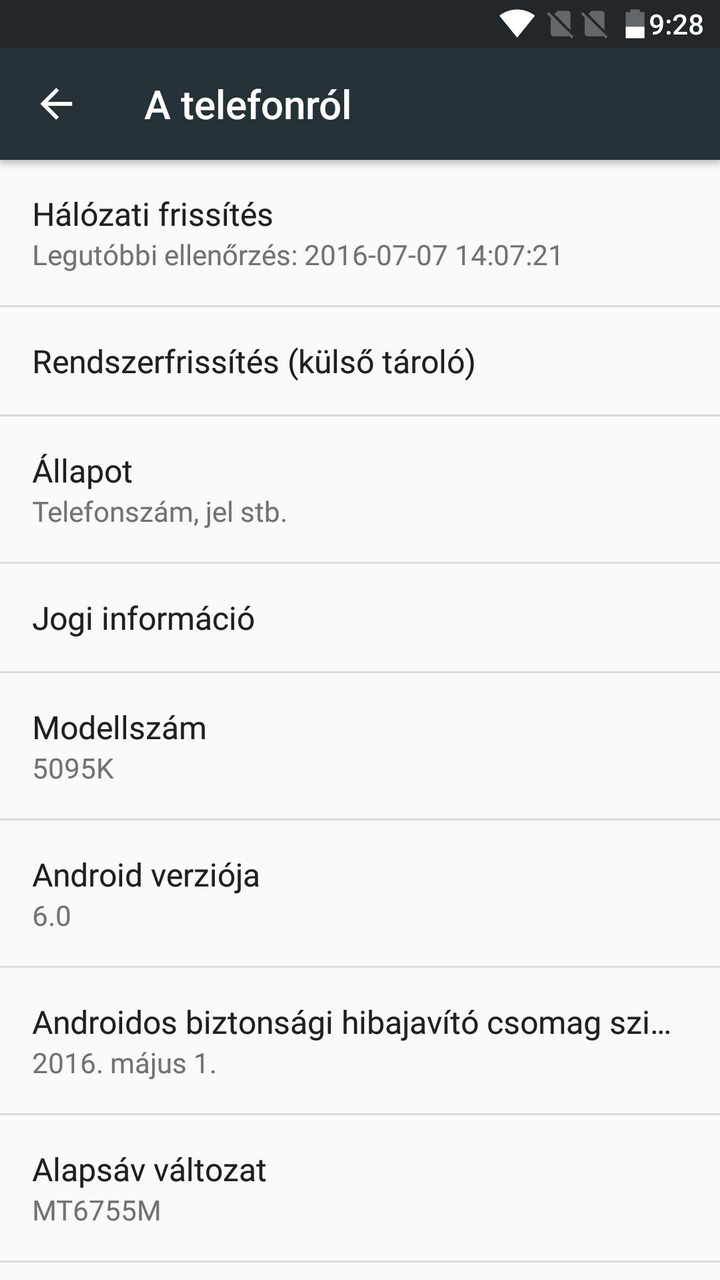Tap the Android verziója row
This screenshot has height=1280, width=720.
360,894
